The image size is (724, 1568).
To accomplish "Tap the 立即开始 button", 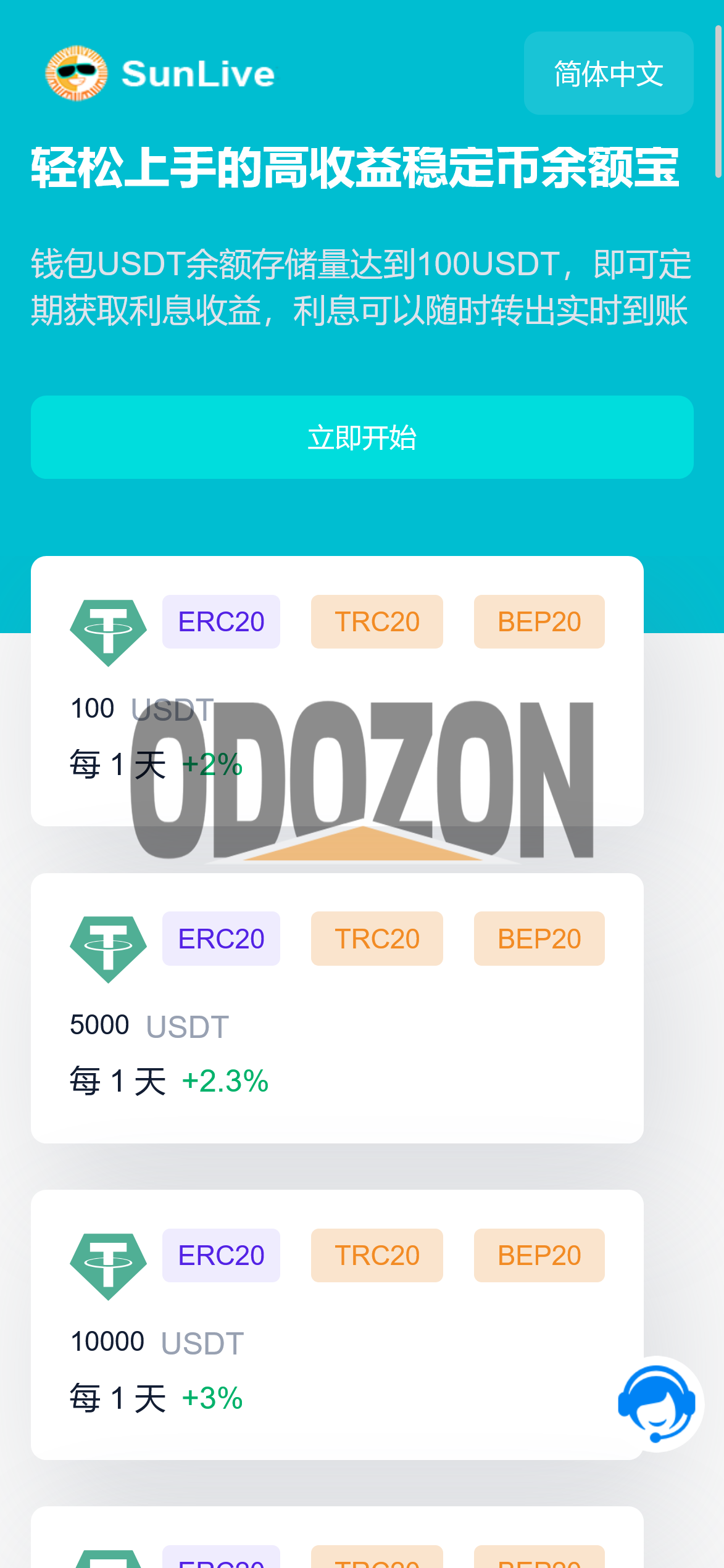I will (362, 438).
